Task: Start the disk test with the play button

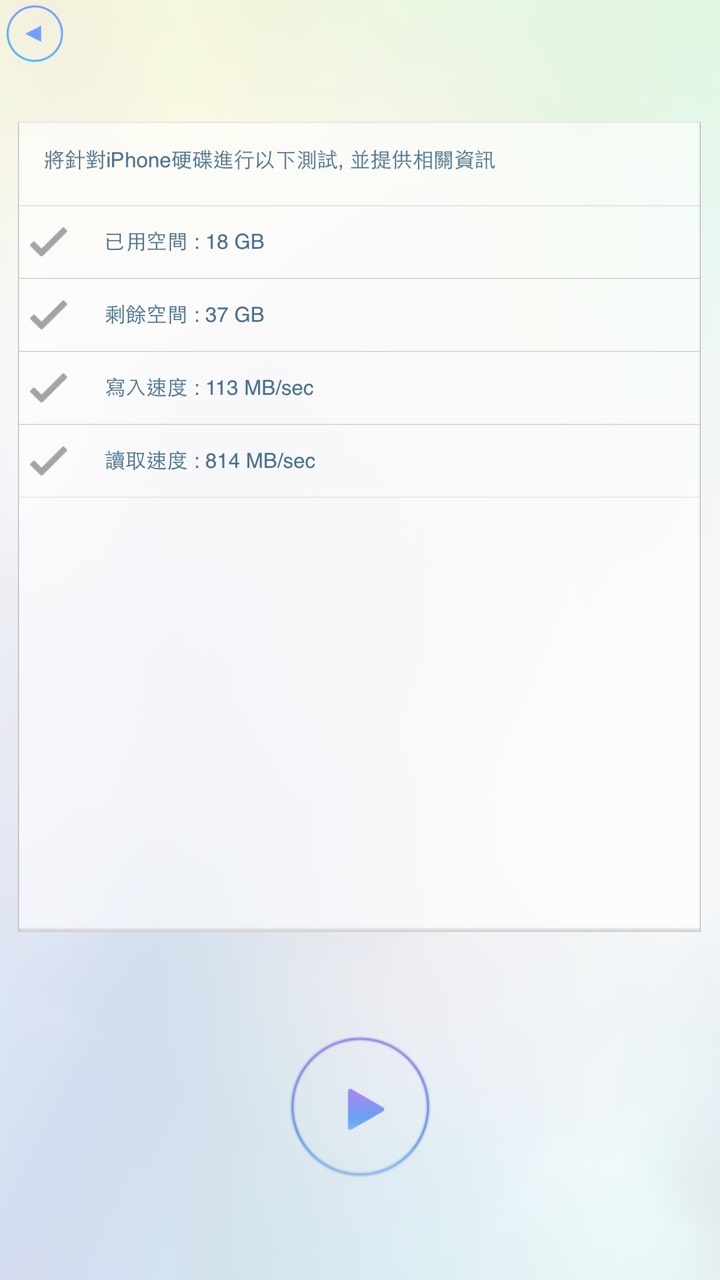Action: pyautogui.click(x=360, y=1107)
